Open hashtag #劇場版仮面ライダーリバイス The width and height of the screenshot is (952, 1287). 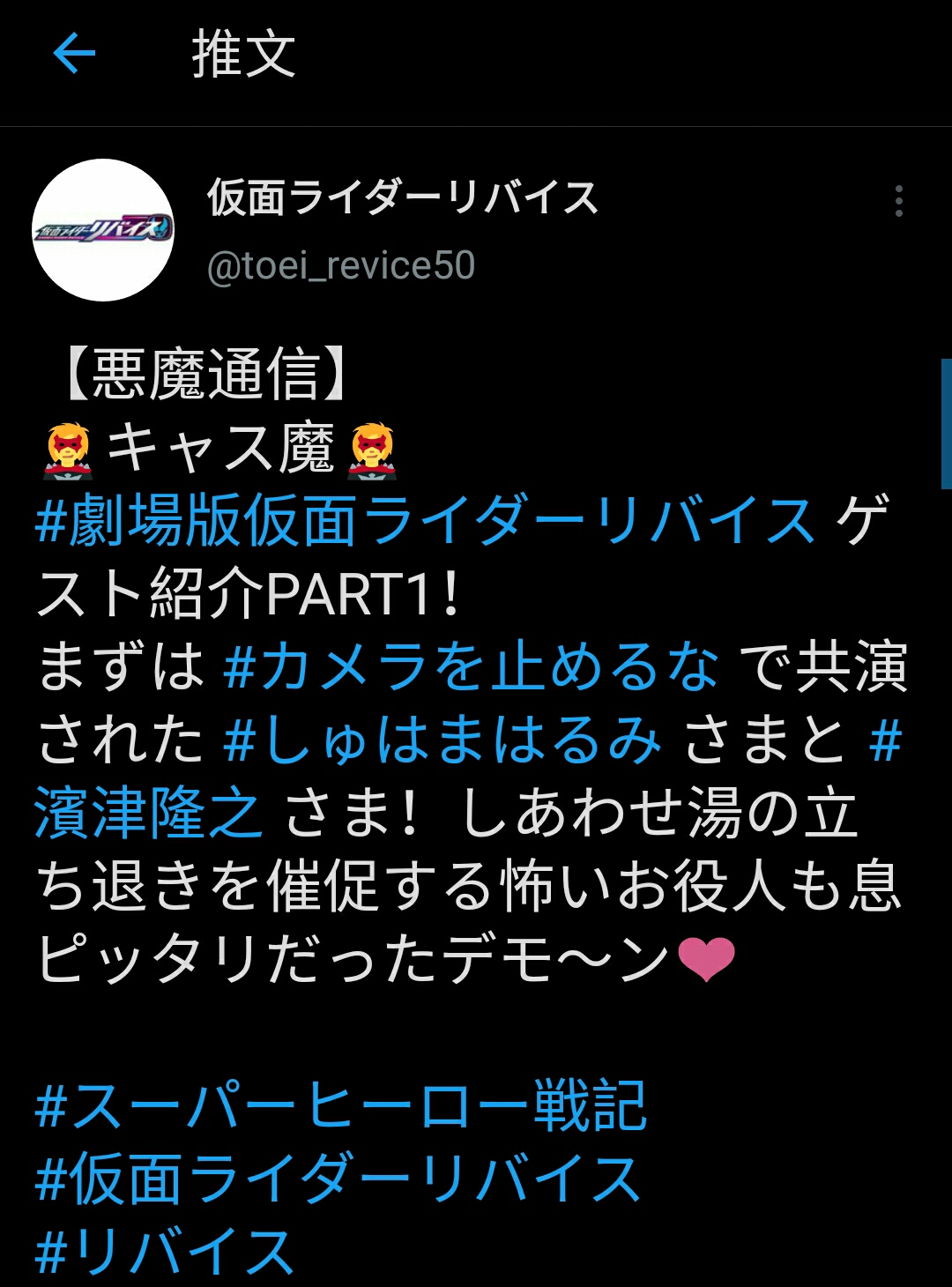point(425,522)
